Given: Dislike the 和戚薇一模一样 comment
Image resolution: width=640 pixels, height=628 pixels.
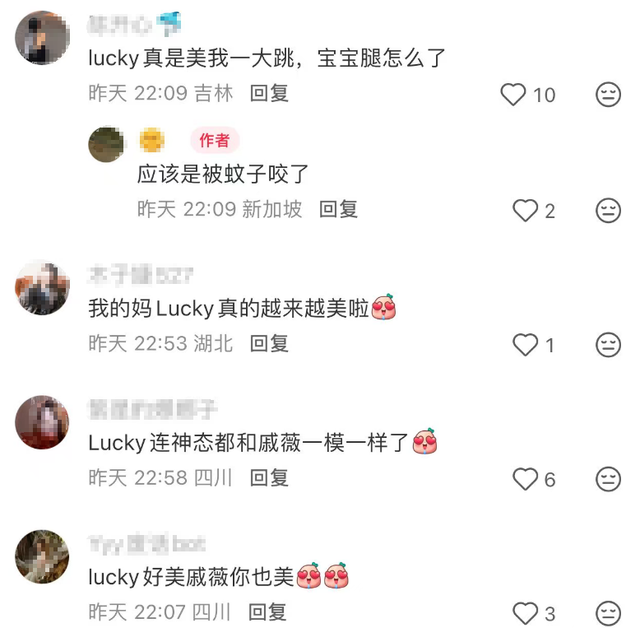Looking at the screenshot, I should point(608,479).
